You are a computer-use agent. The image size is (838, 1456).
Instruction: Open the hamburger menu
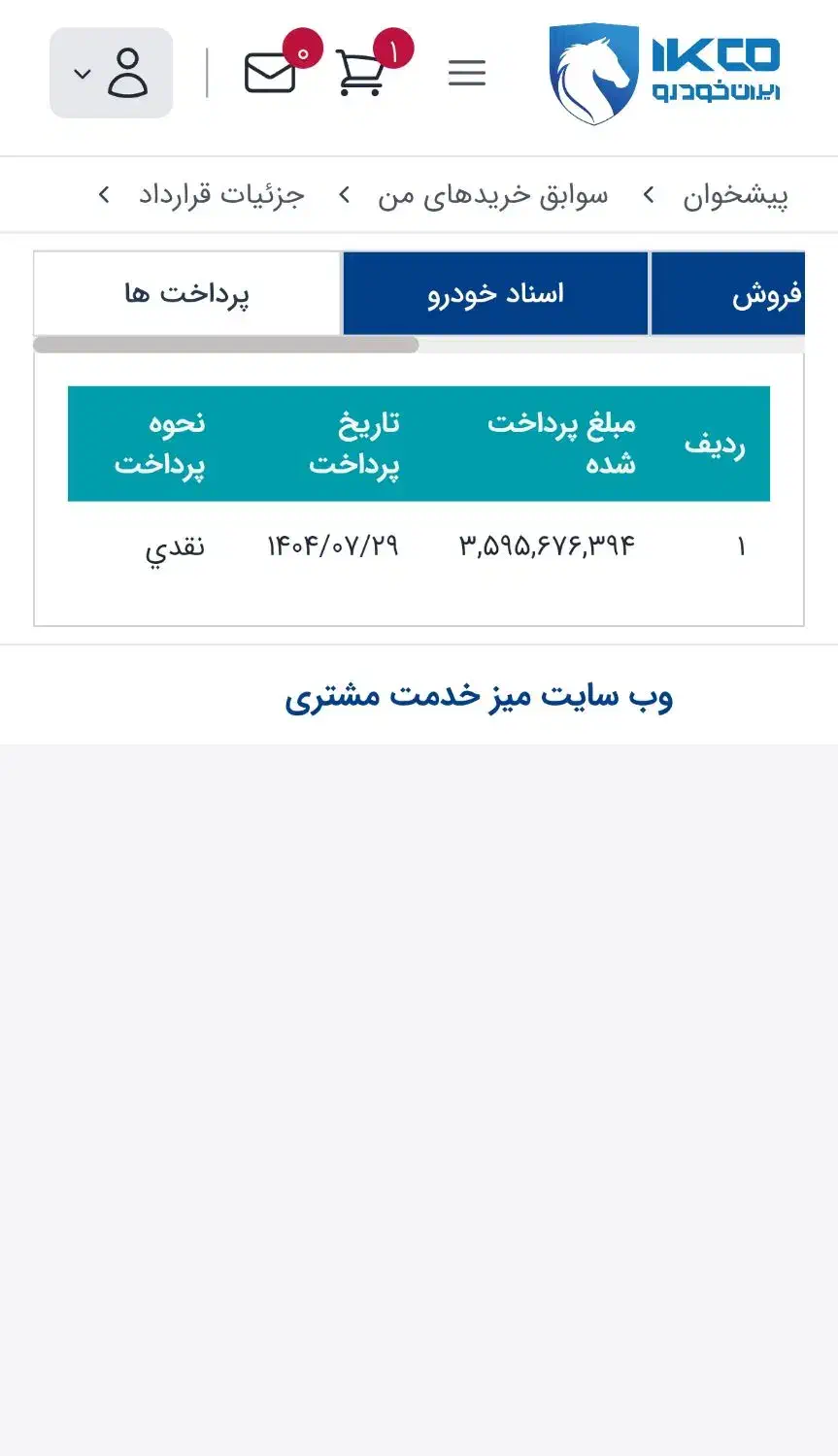(467, 73)
